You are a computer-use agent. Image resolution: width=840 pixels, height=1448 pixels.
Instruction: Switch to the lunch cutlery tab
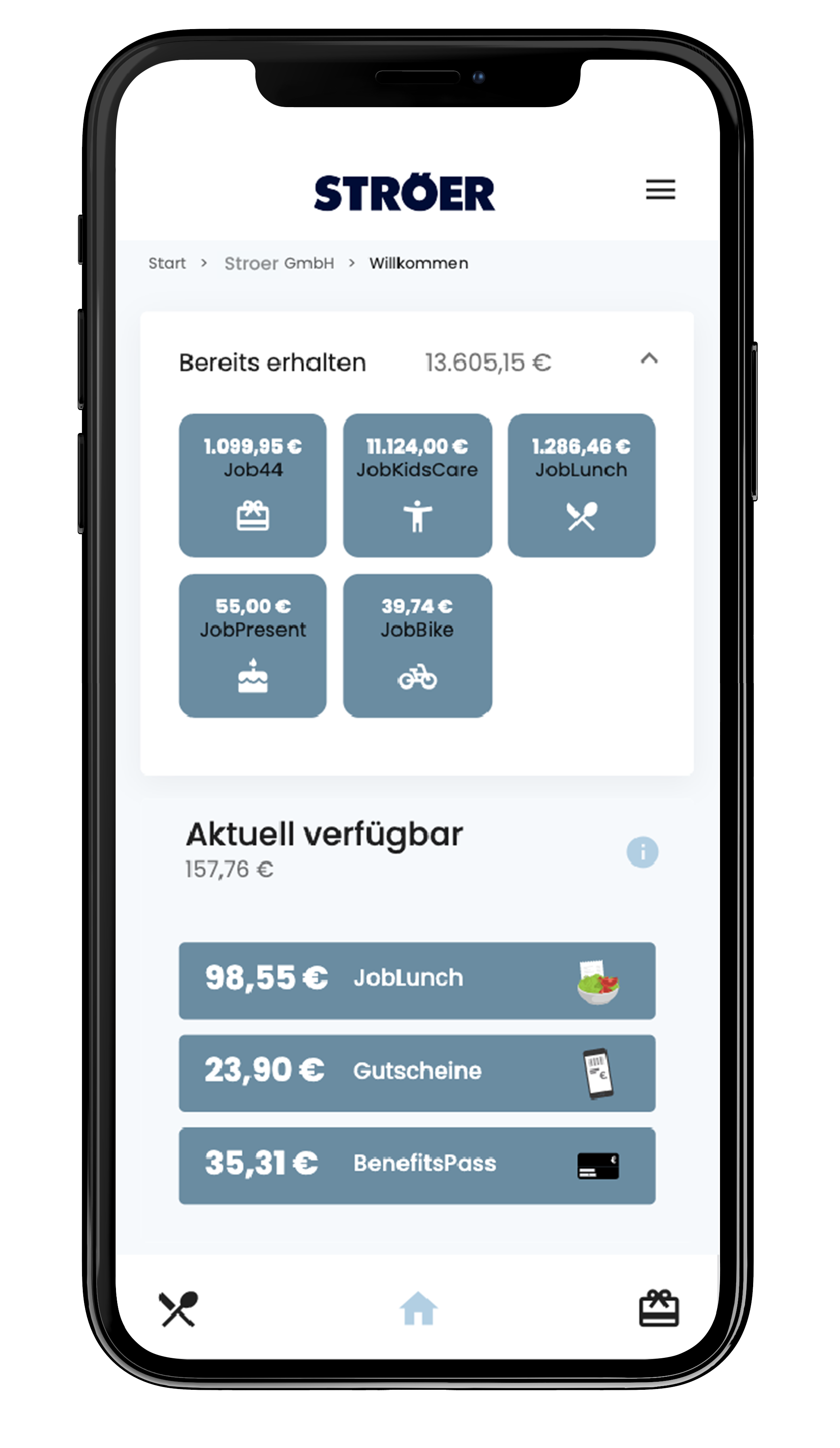click(179, 1309)
